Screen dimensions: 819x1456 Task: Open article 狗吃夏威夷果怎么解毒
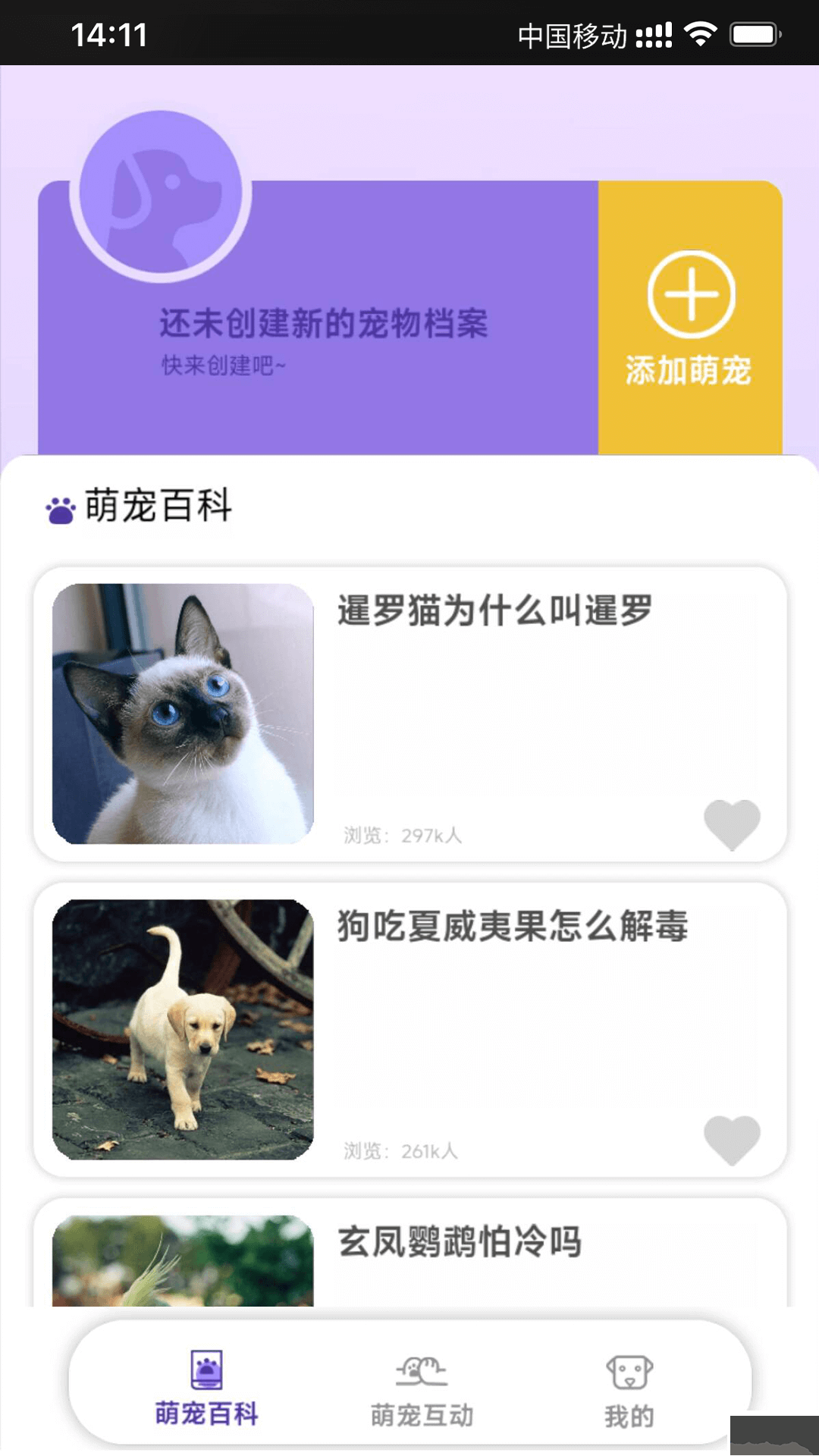pos(512,929)
